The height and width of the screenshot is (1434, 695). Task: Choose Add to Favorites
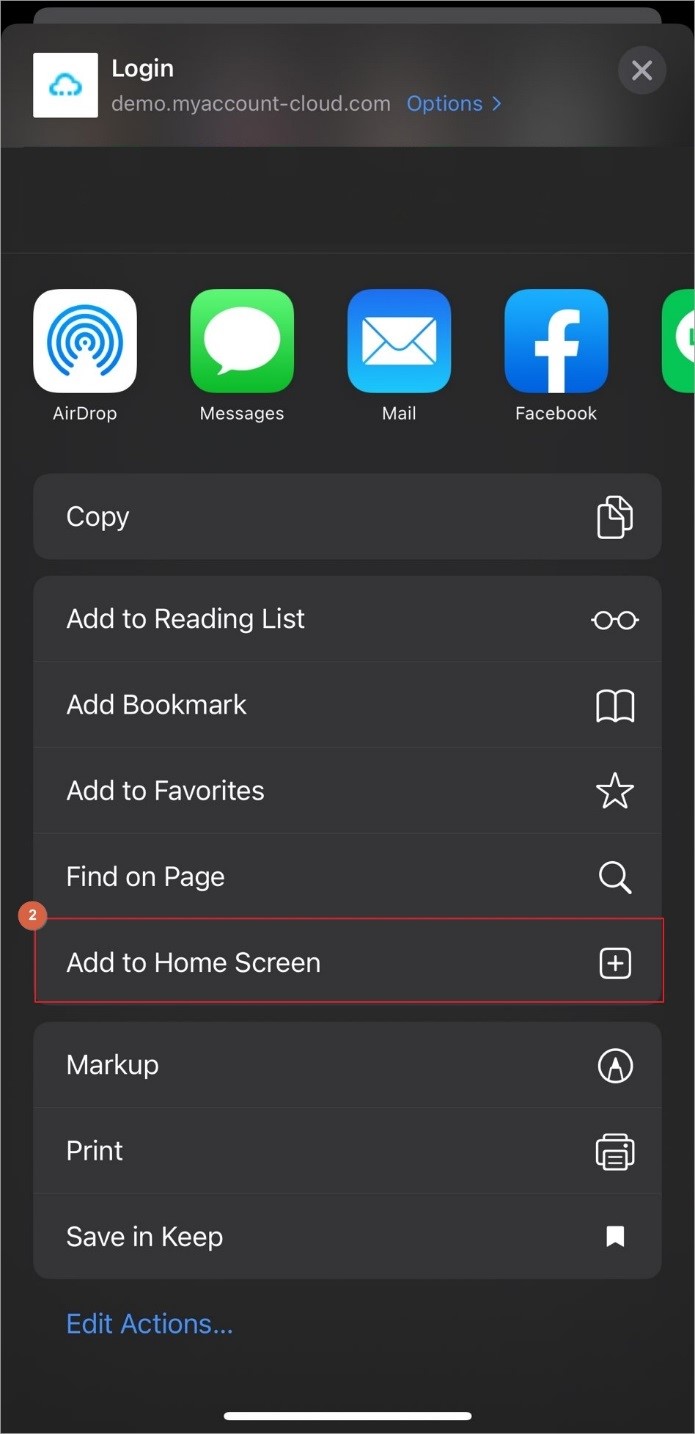pyautogui.click(x=347, y=791)
